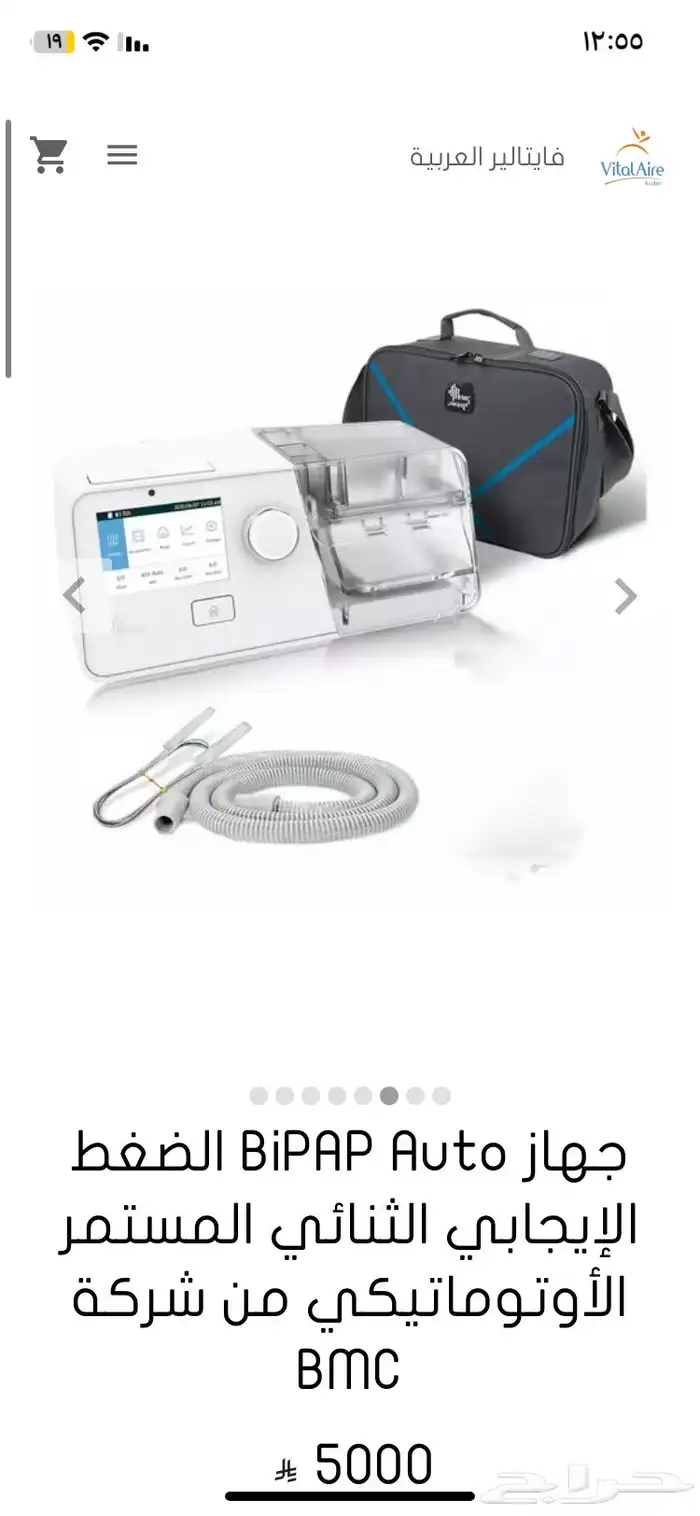Show the next product image
Image resolution: width=700 pixels, height=1516 pixels.
tap(625, 597)
